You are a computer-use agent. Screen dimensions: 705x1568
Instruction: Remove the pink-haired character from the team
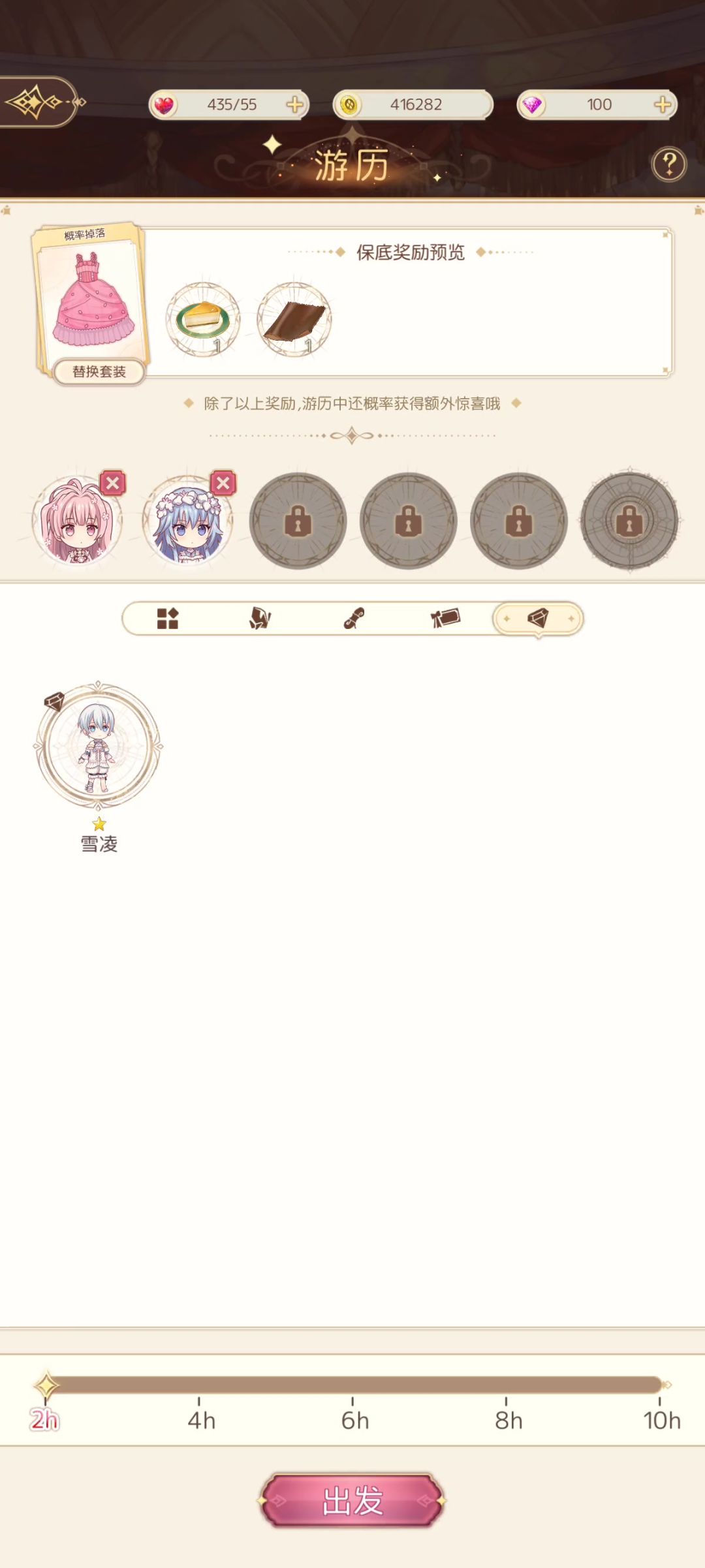(113, 484)
